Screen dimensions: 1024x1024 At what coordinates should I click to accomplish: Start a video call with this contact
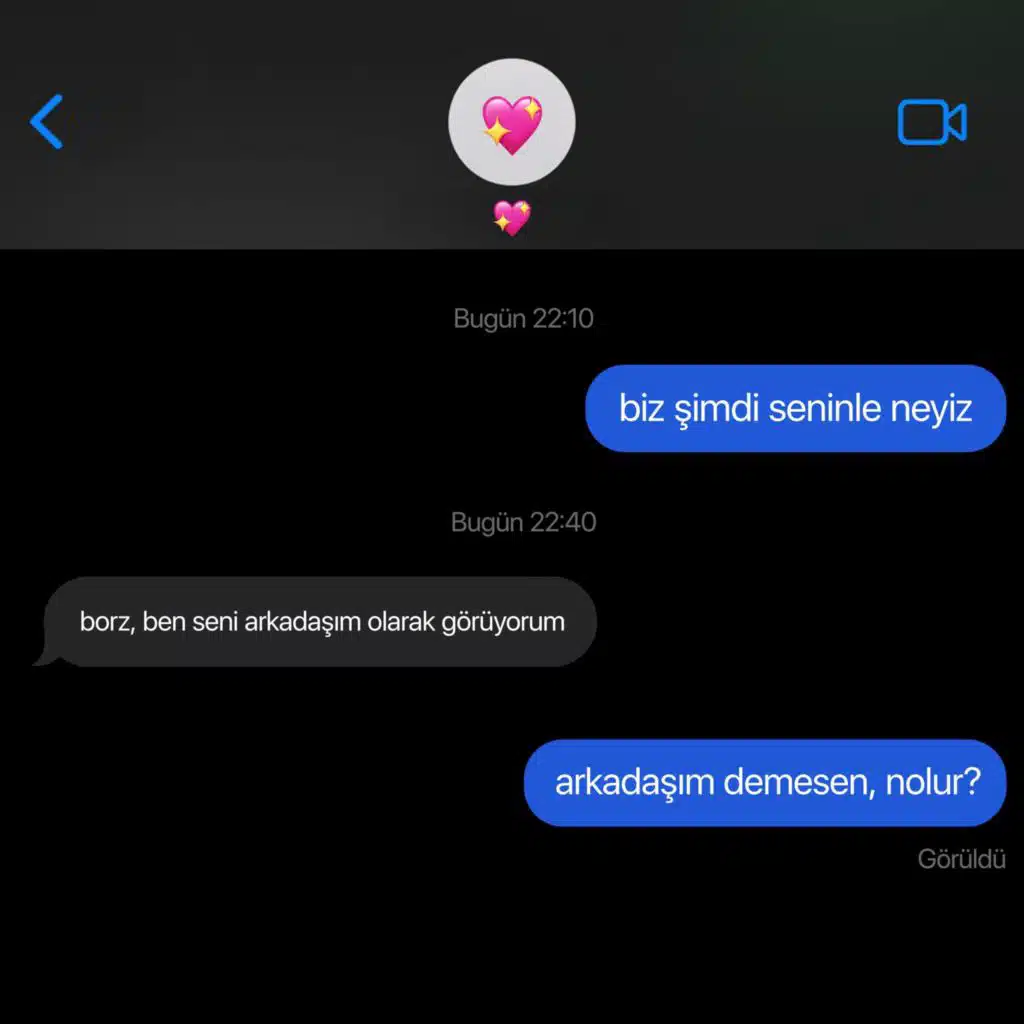(932, 121)
